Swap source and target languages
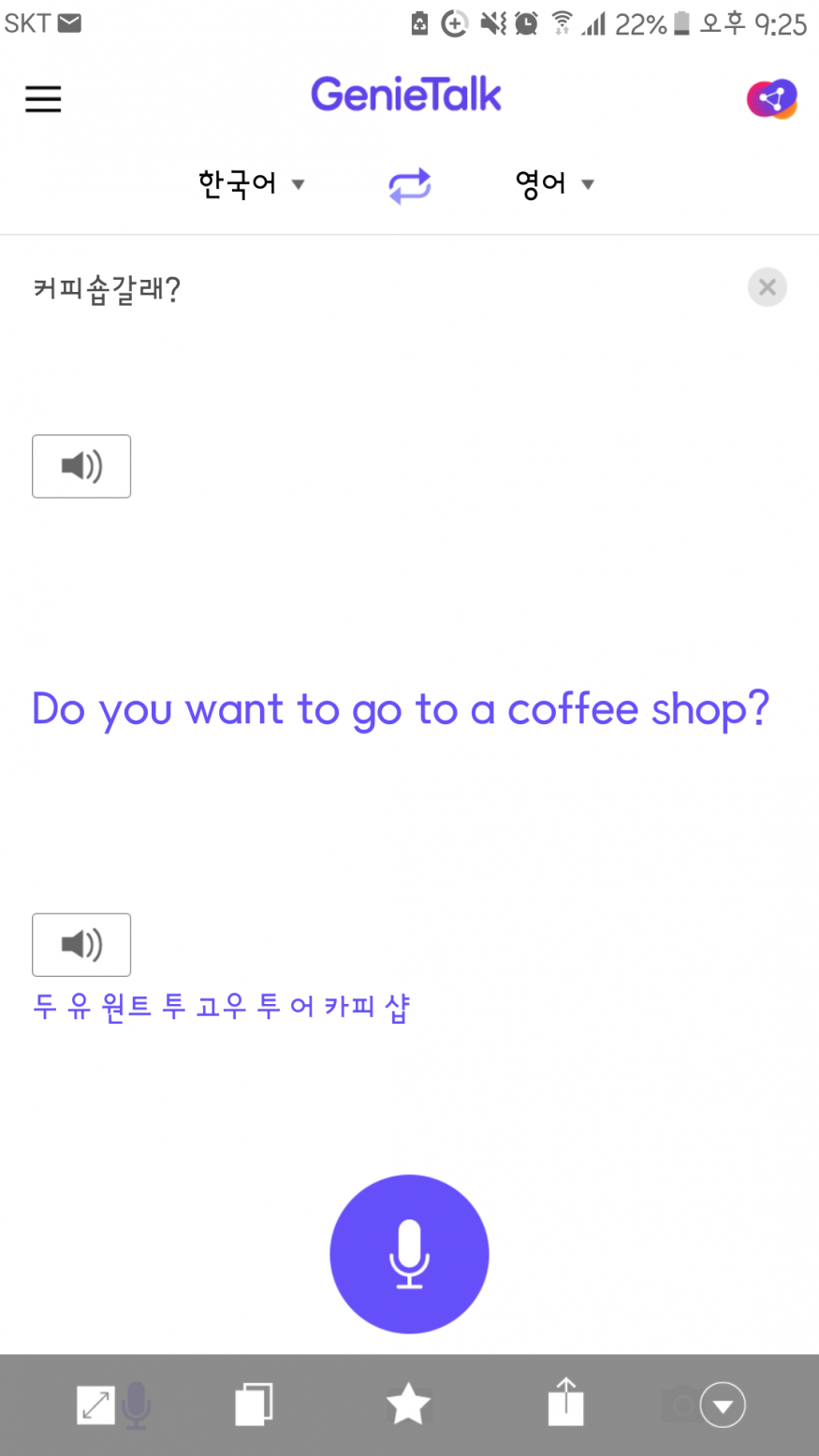Viewport: 819px width, 1456px height. 409,185
